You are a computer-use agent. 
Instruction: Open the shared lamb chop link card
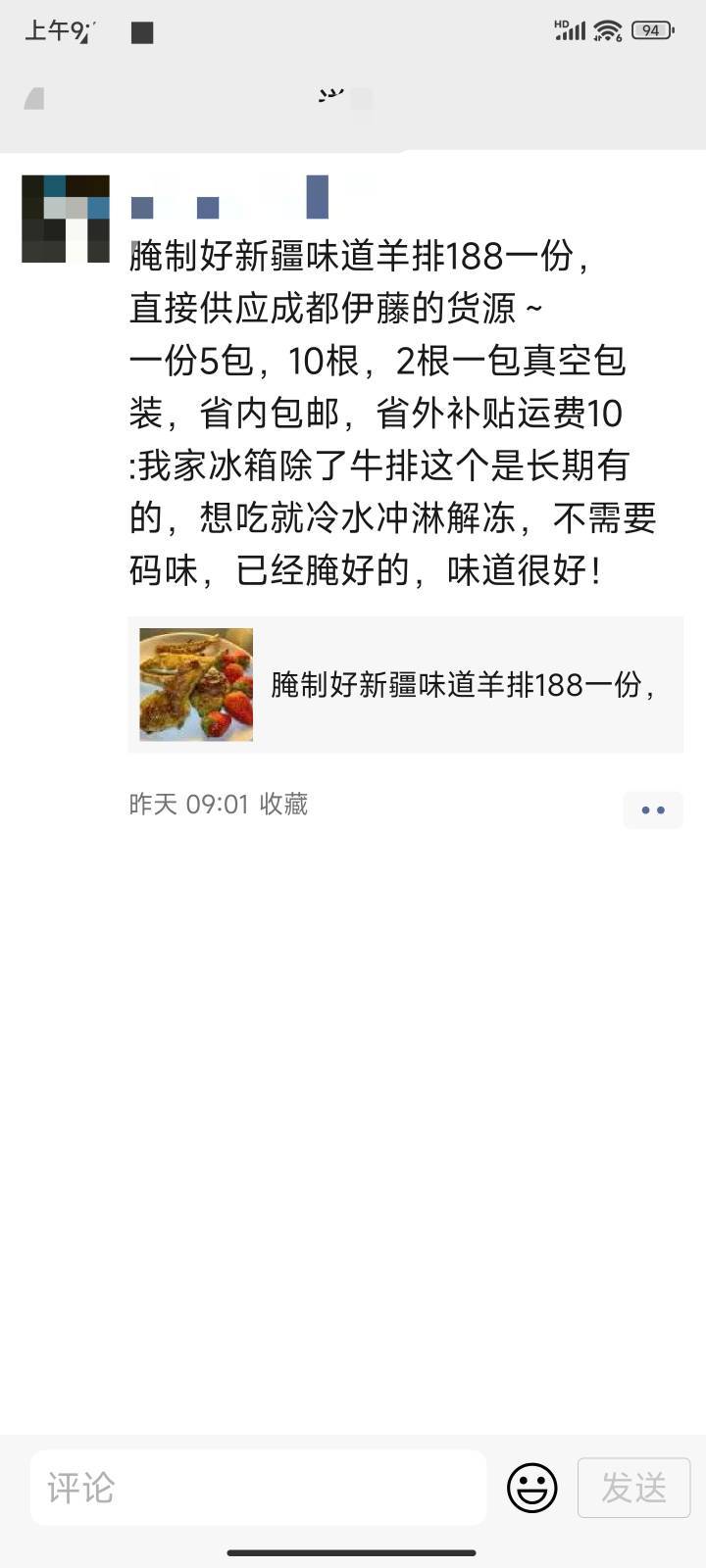405,684
